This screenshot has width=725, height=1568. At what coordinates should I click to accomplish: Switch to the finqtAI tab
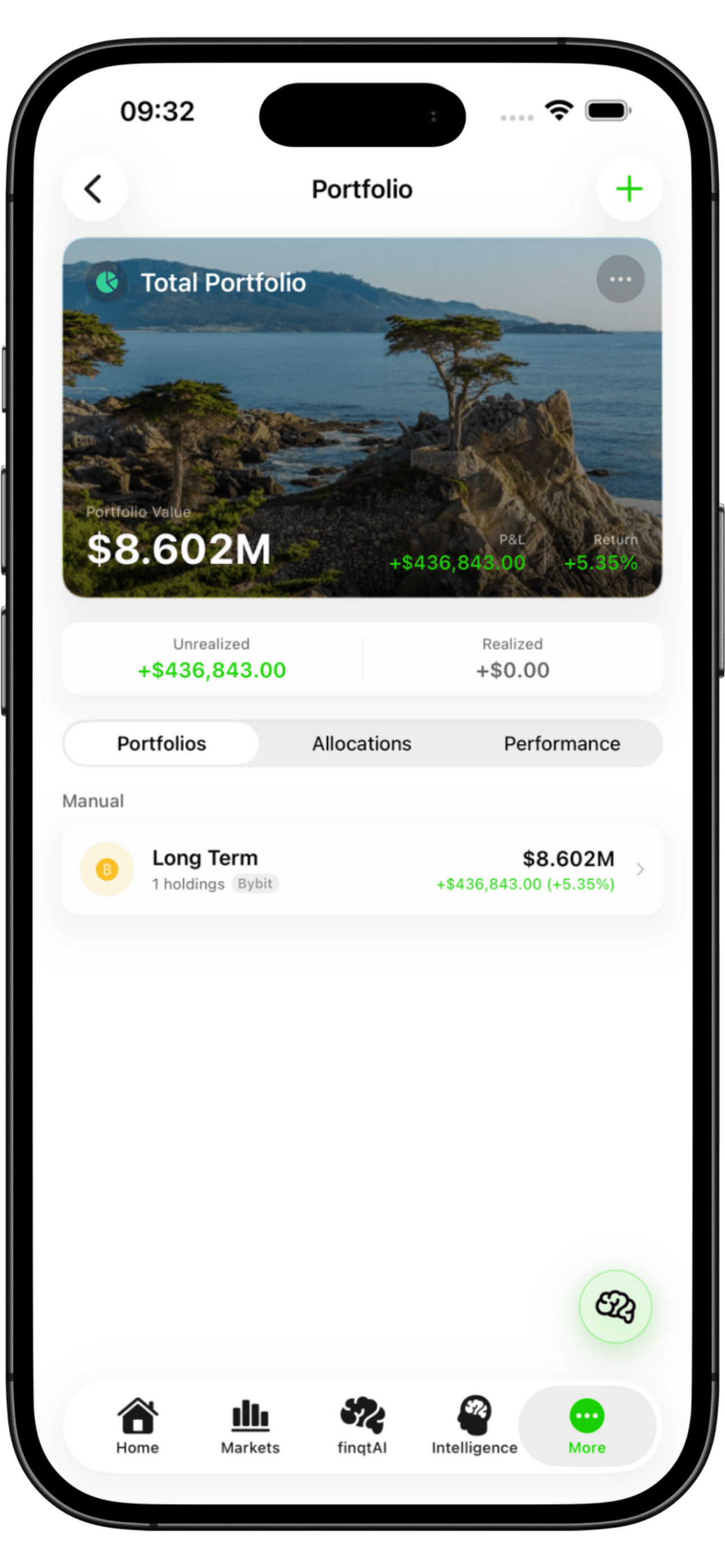(362, 1426)
